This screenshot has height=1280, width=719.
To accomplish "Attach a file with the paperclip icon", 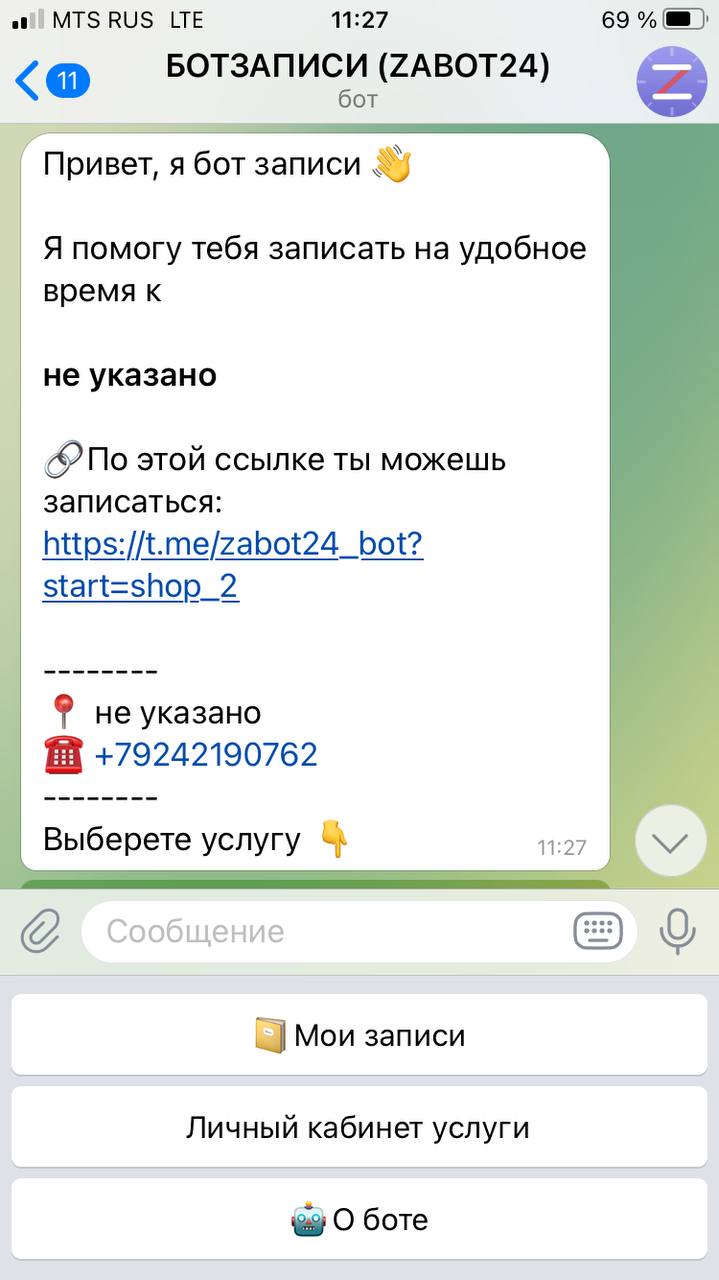I will 41,932.
